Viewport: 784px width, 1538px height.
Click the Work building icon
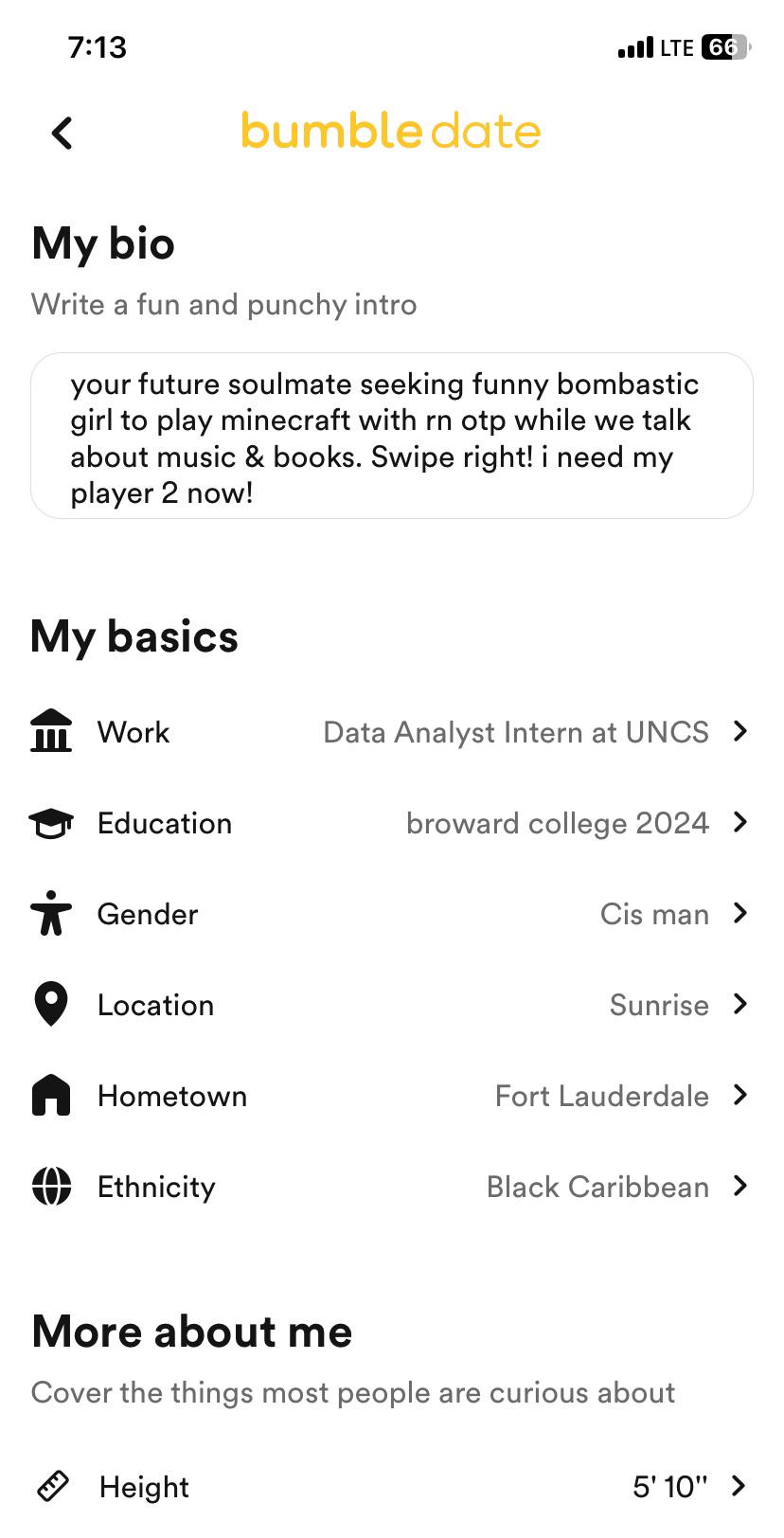[x=50, y=731]
